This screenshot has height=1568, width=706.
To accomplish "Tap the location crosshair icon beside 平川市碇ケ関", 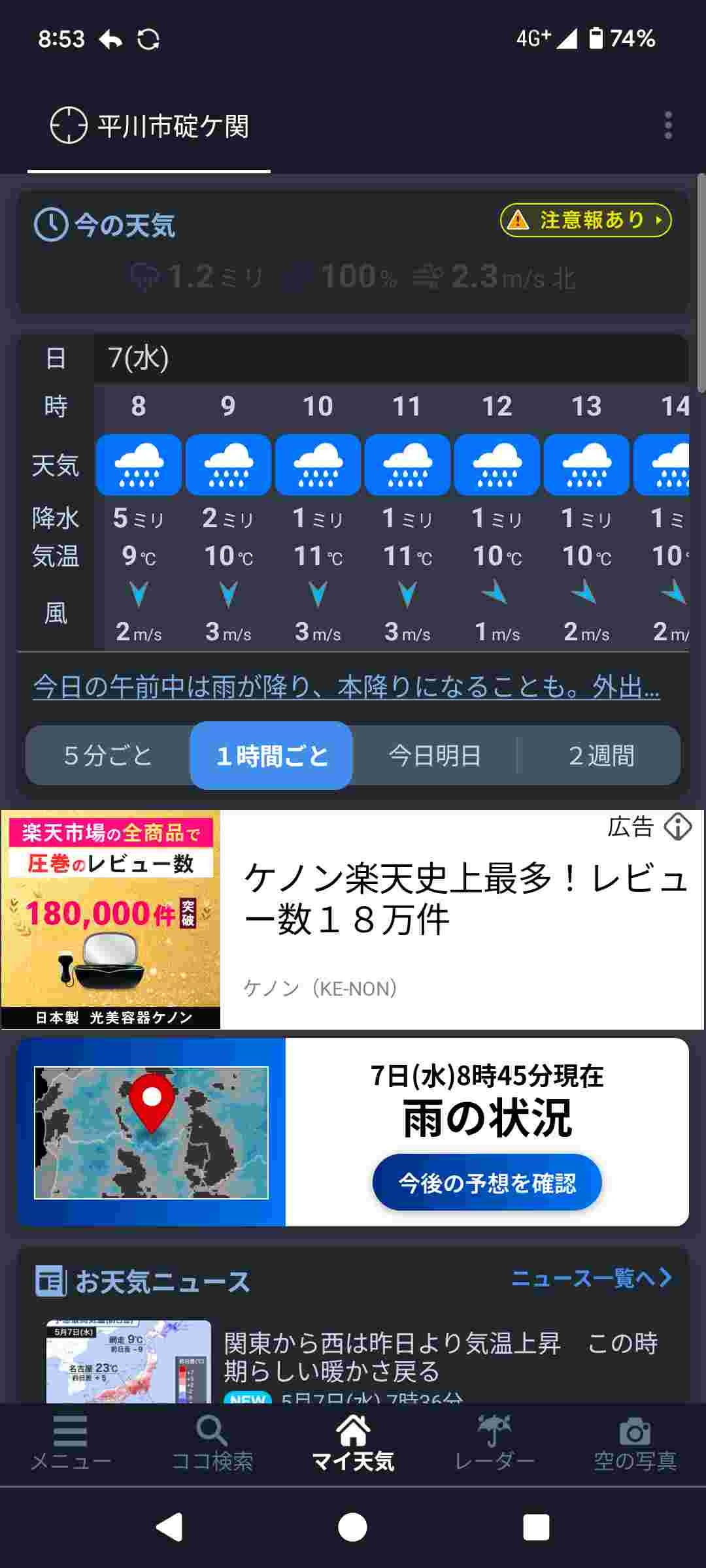I will pos(67,123).
